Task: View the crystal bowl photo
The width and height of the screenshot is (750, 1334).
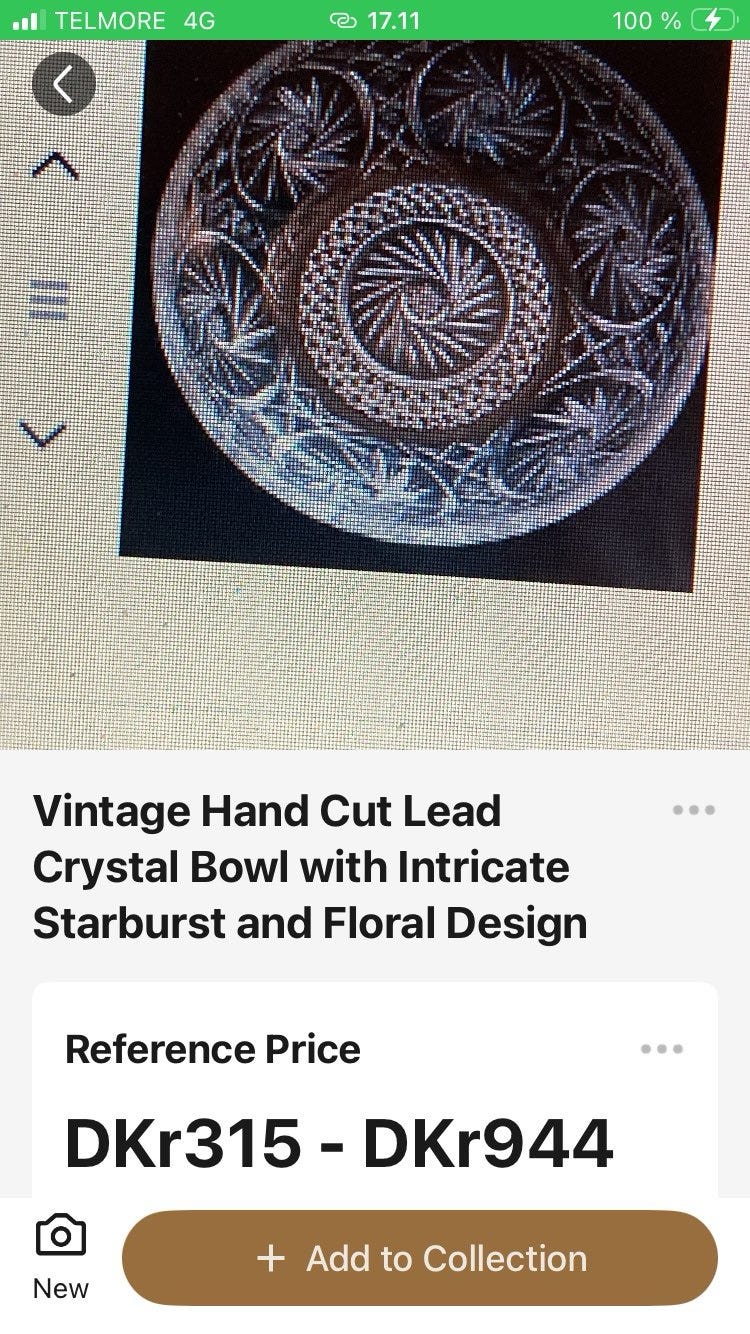Action: [375, 395]
